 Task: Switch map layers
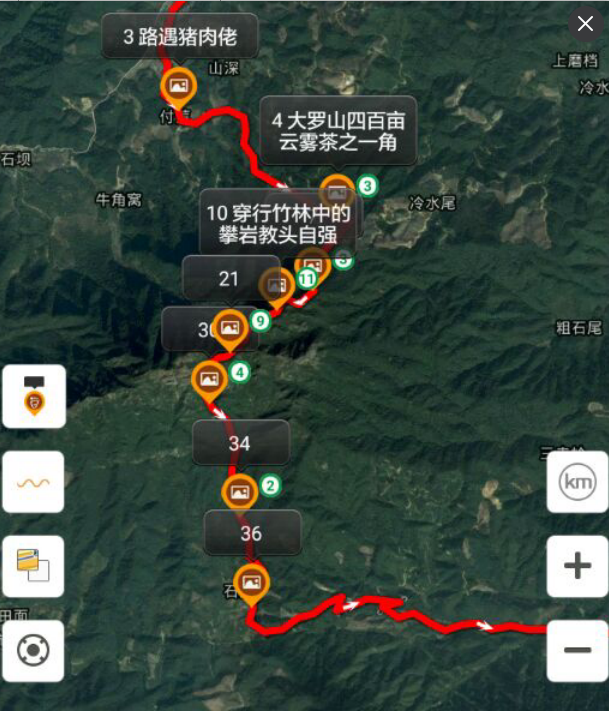34,566
